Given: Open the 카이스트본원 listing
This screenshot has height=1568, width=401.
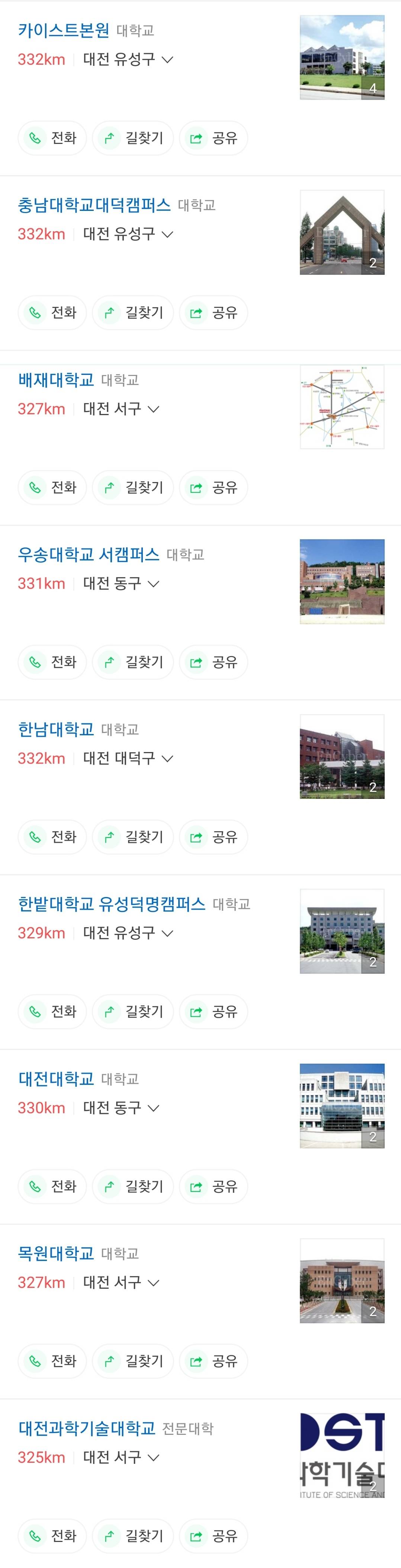Looking at the screenshot, I should click(63, 30).
